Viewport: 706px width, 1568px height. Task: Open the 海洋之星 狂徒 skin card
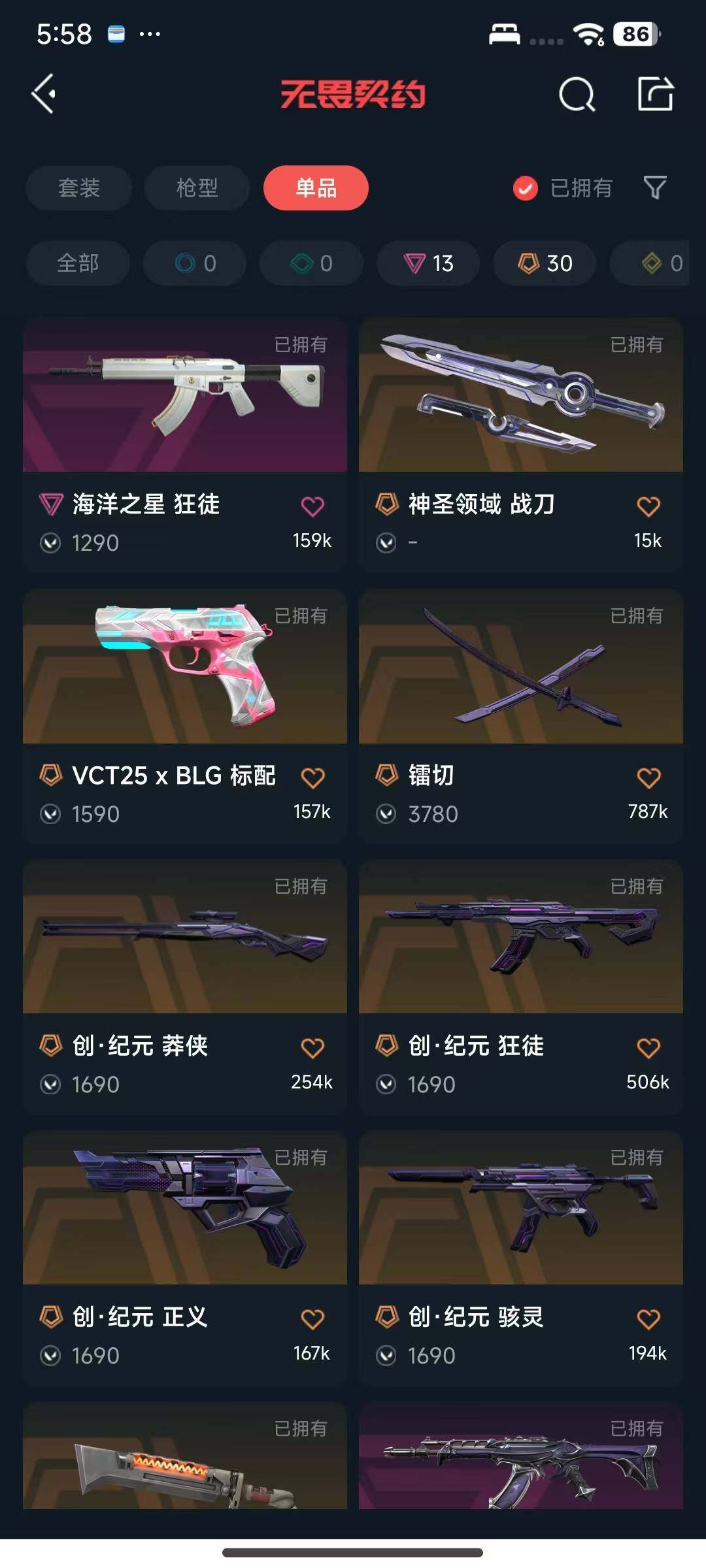(x=185, y=446)
